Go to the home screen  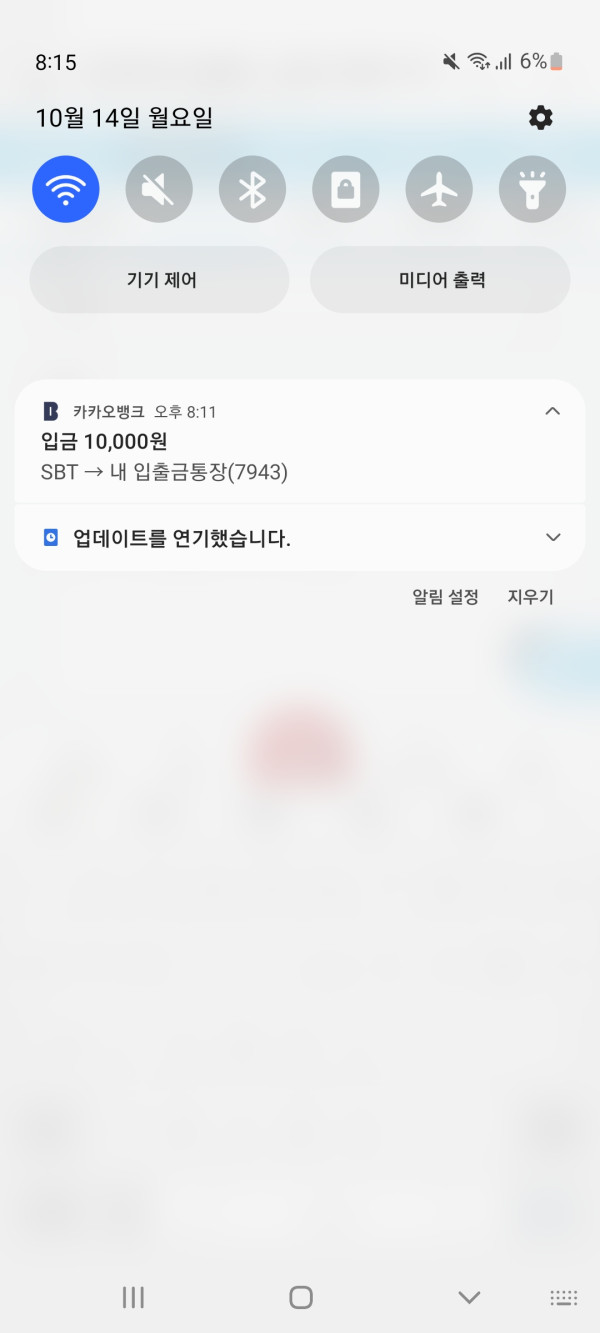pyautogui.click(x=300, y=1297)
